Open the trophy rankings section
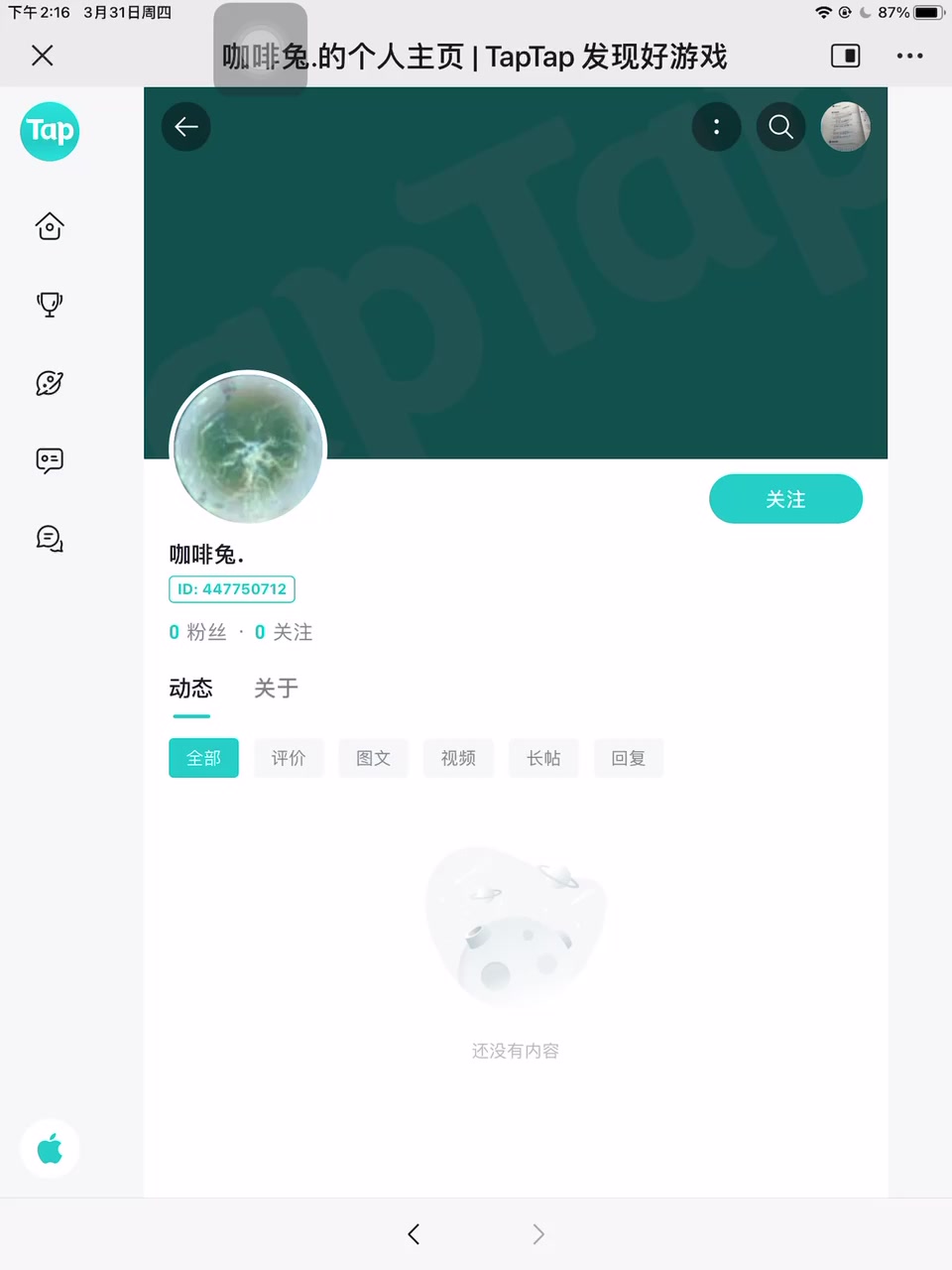The height and width of the screenshot is (1270, 952). [x=50, y=305]
